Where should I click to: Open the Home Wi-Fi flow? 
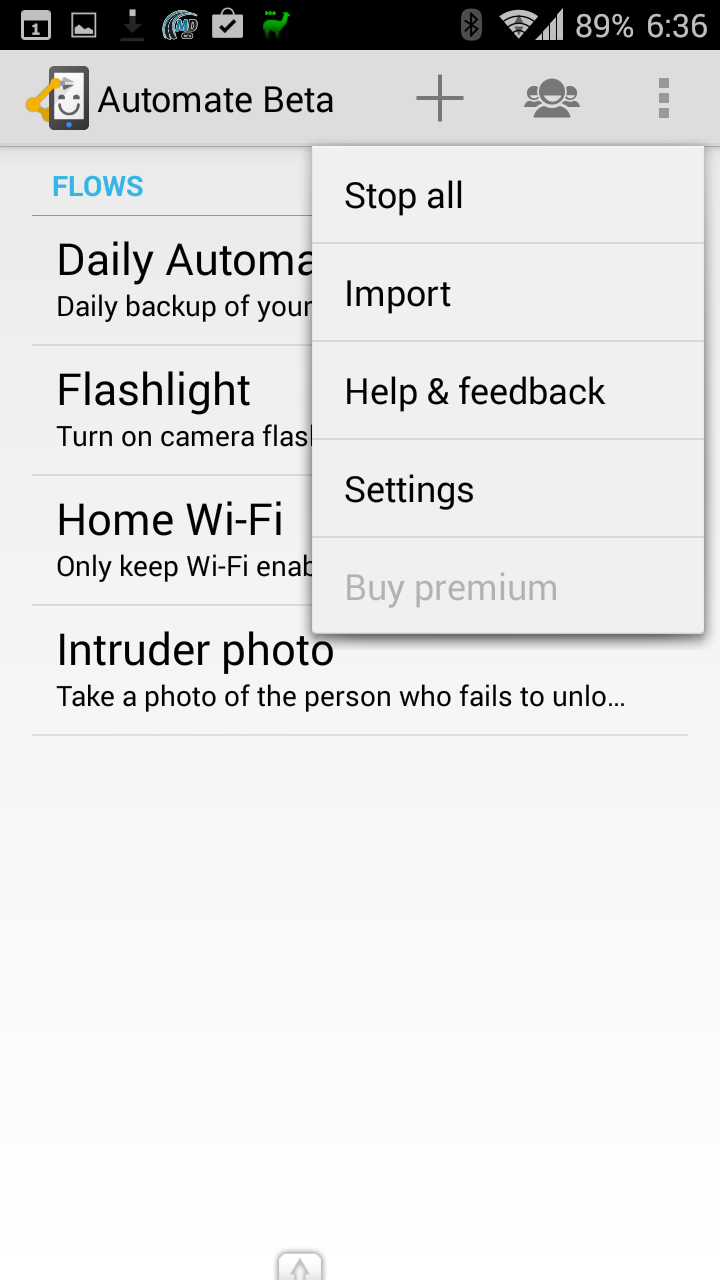tap(172, 540)
